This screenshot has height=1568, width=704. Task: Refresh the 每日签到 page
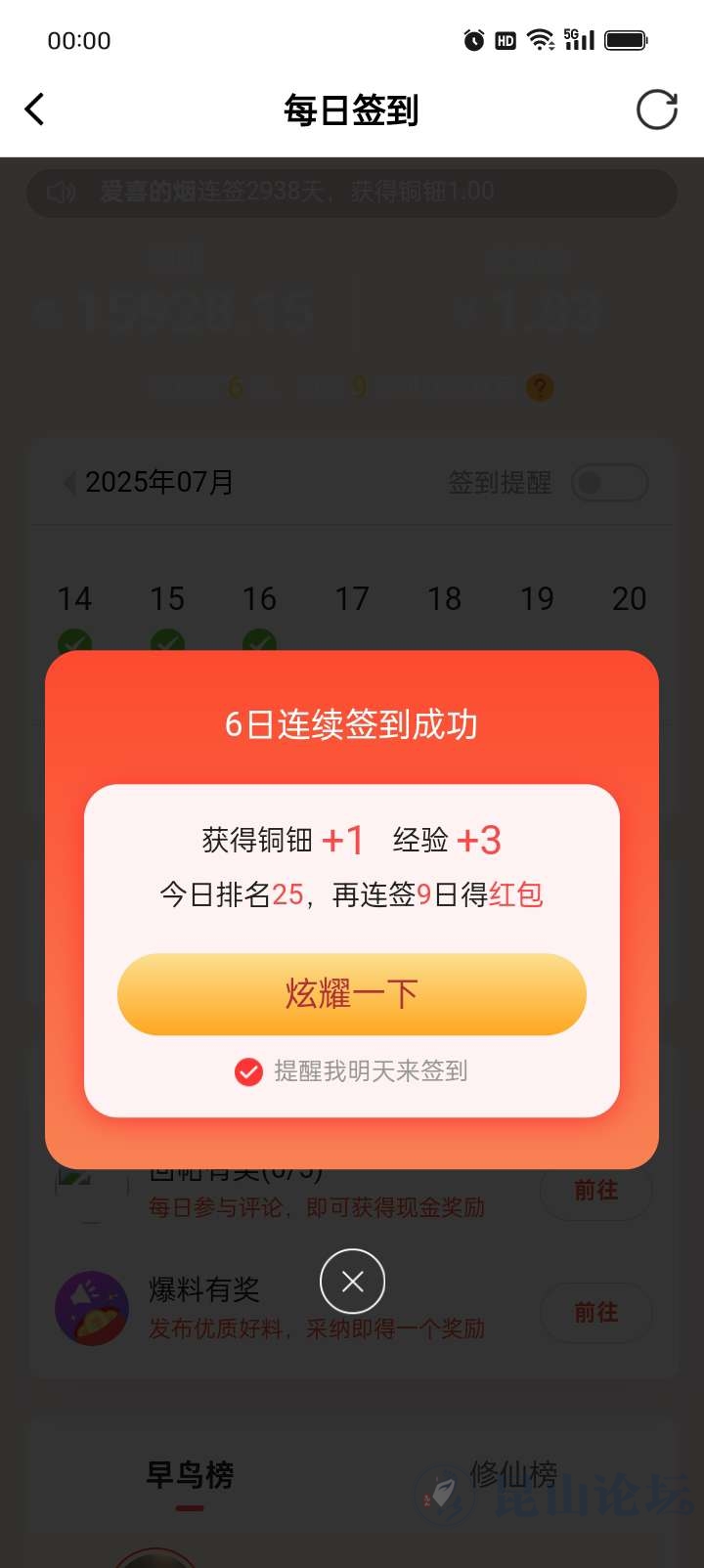[x=656, y=109]
